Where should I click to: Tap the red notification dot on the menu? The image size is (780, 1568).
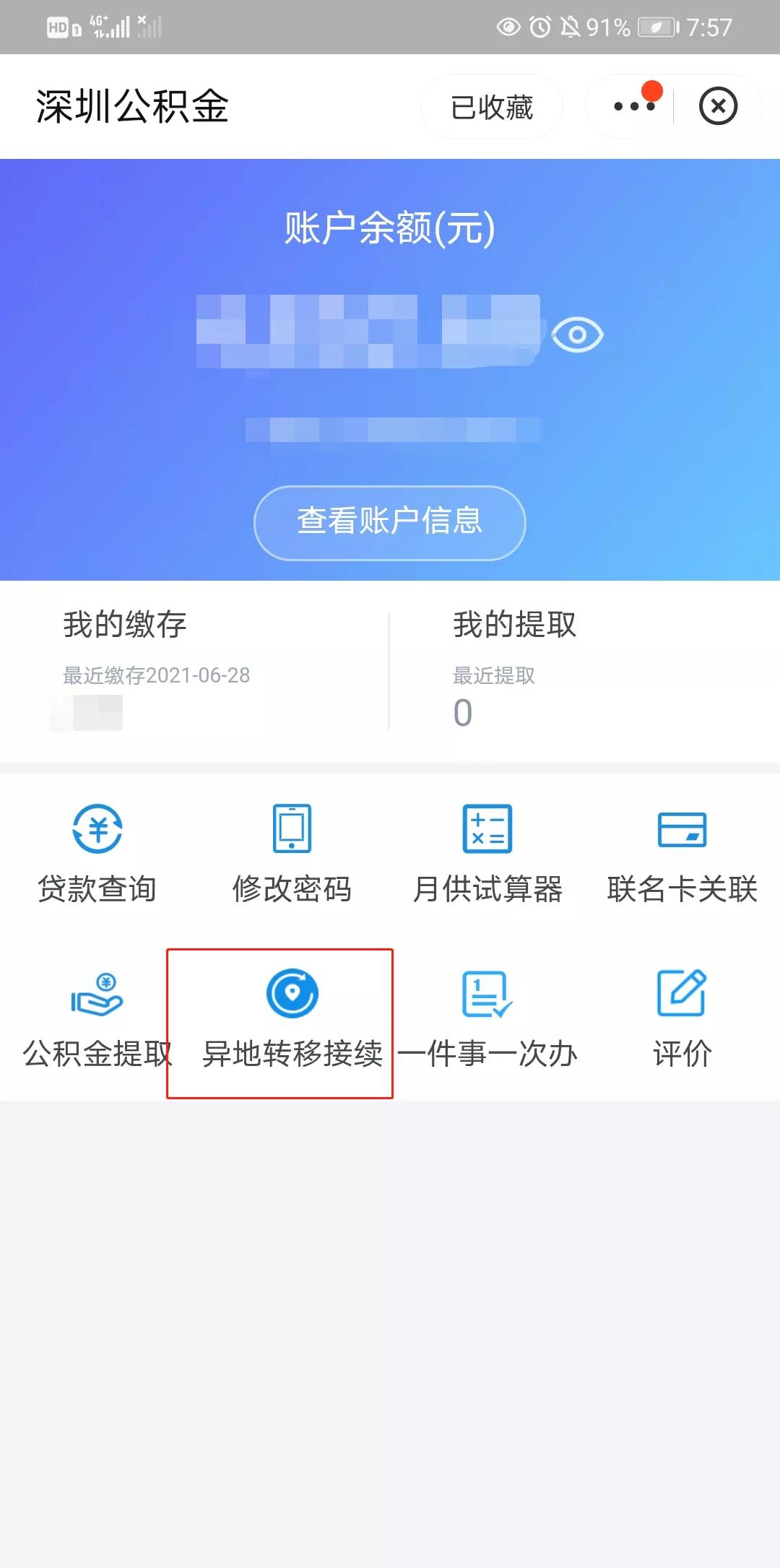(x=652, y=91)
